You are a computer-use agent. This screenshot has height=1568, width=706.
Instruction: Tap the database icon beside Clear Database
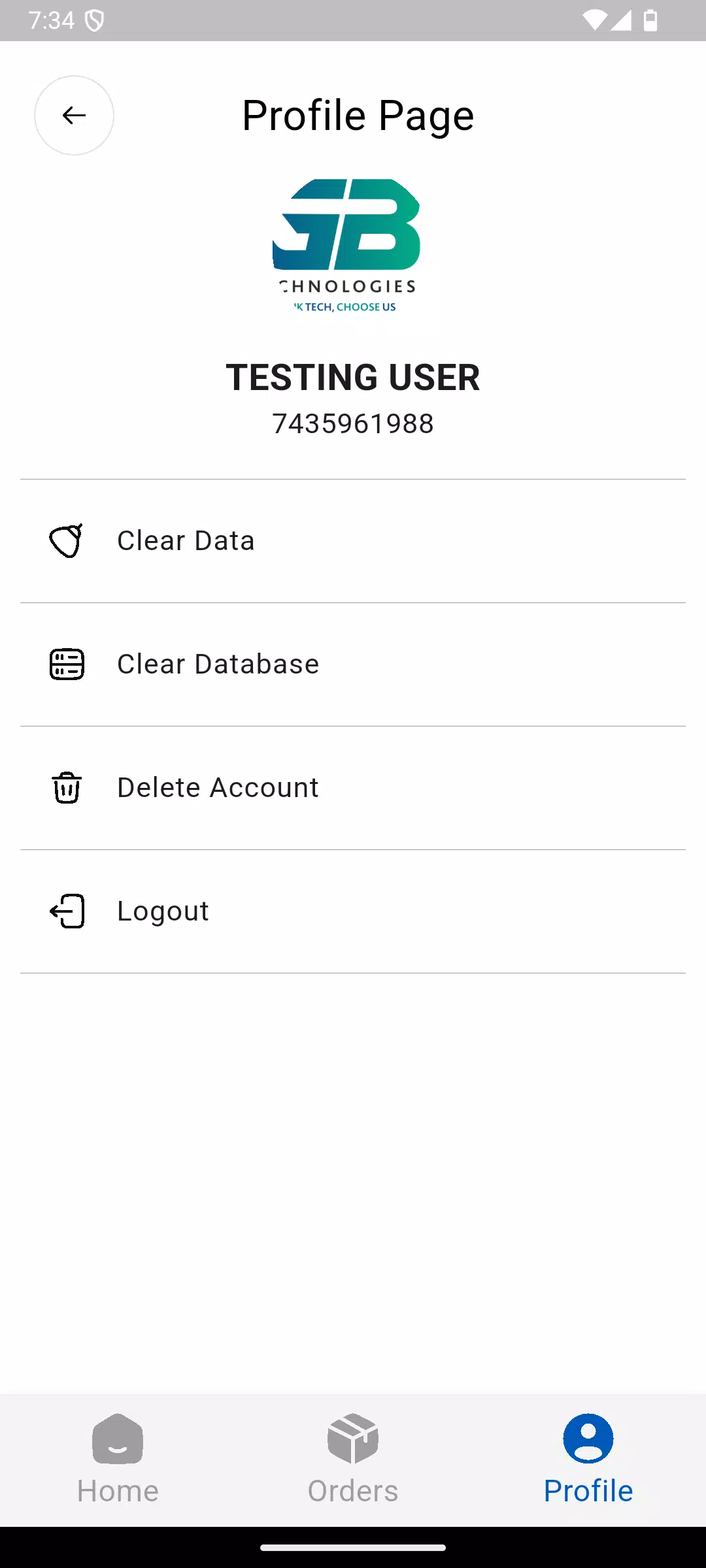coord(66,664)
